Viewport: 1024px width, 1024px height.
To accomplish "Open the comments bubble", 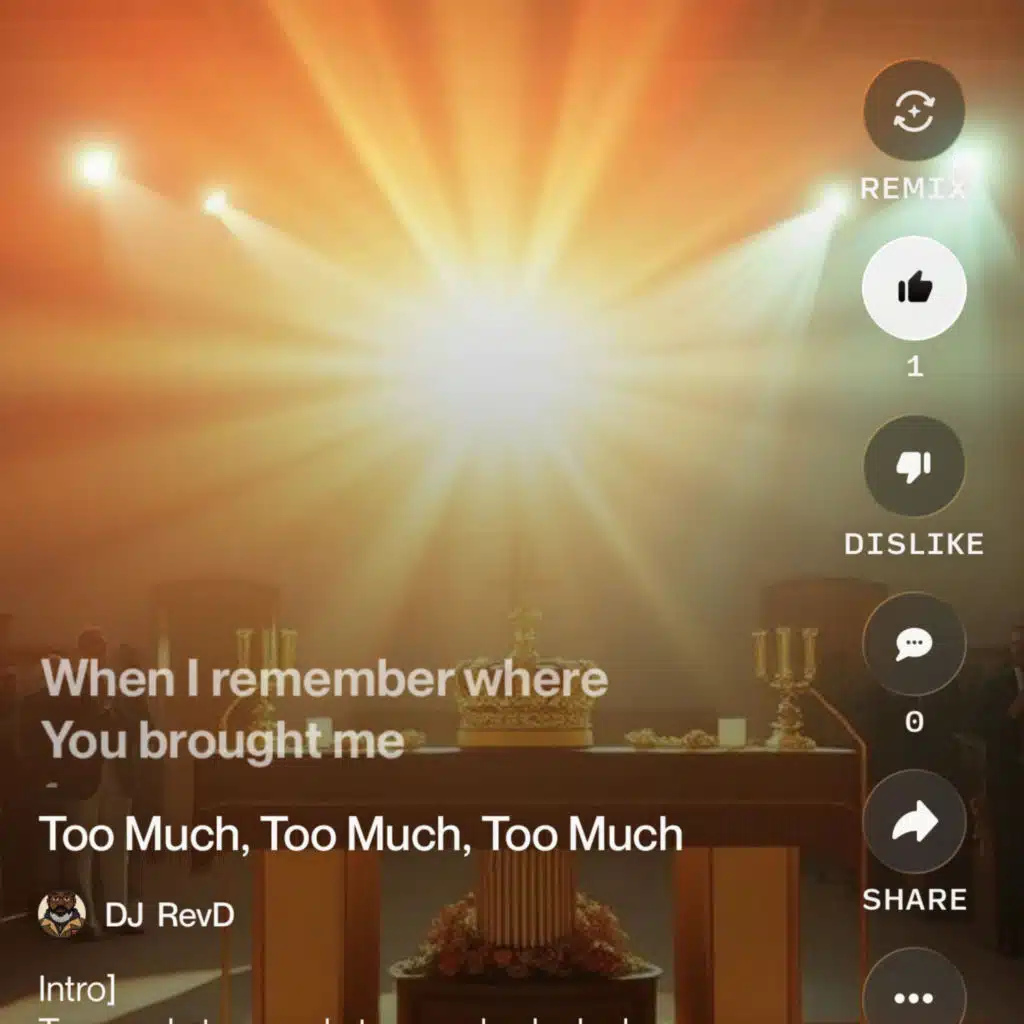I will coord(914,644).
